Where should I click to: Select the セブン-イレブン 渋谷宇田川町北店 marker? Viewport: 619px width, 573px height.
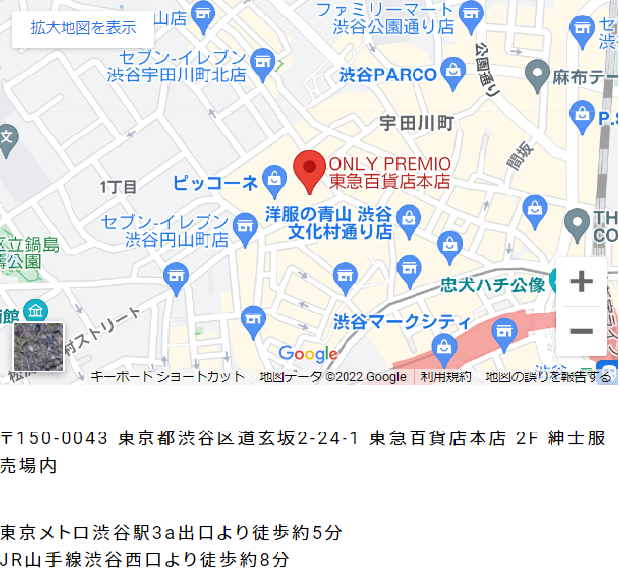pyautogui.click(x=263, y=64)
